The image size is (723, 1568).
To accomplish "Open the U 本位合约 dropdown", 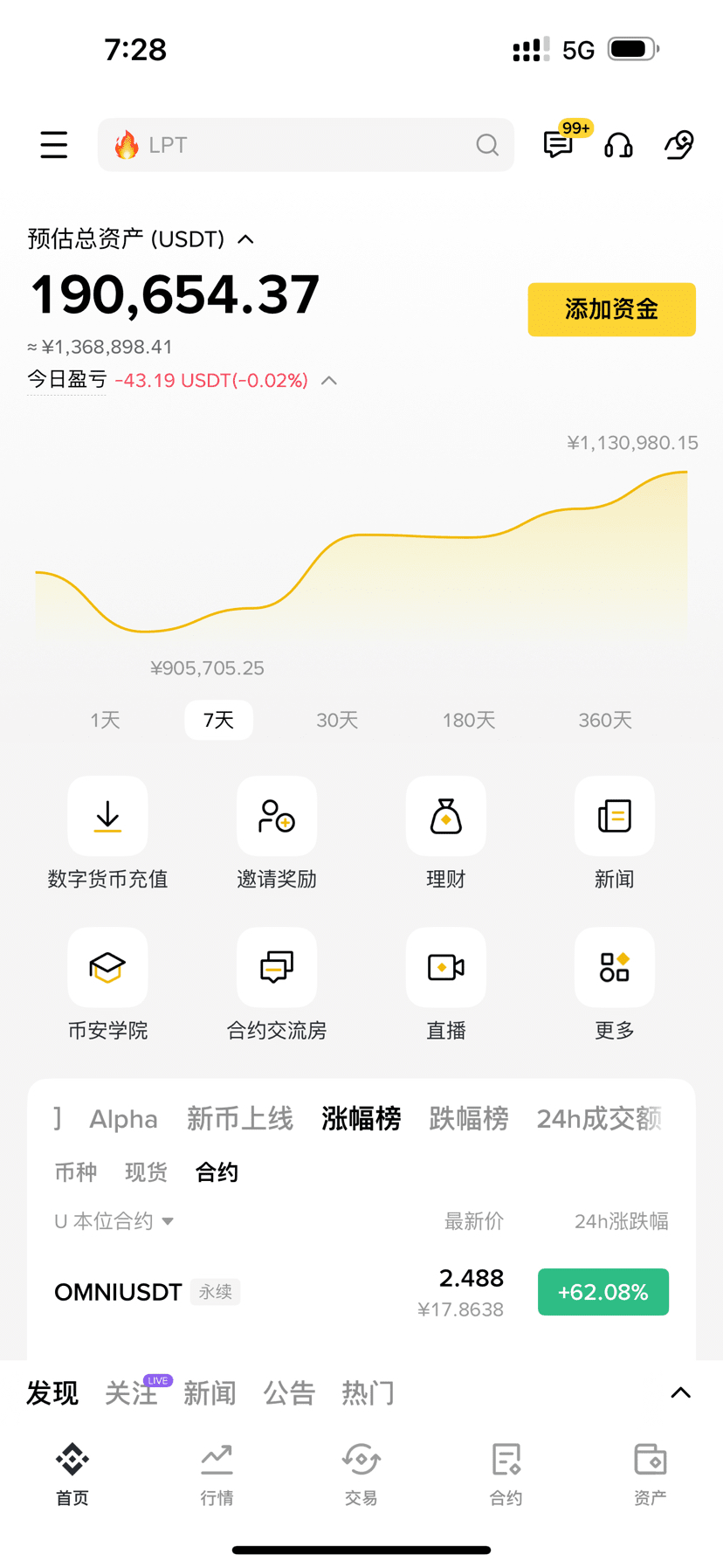I will [x=114, y=1221].
